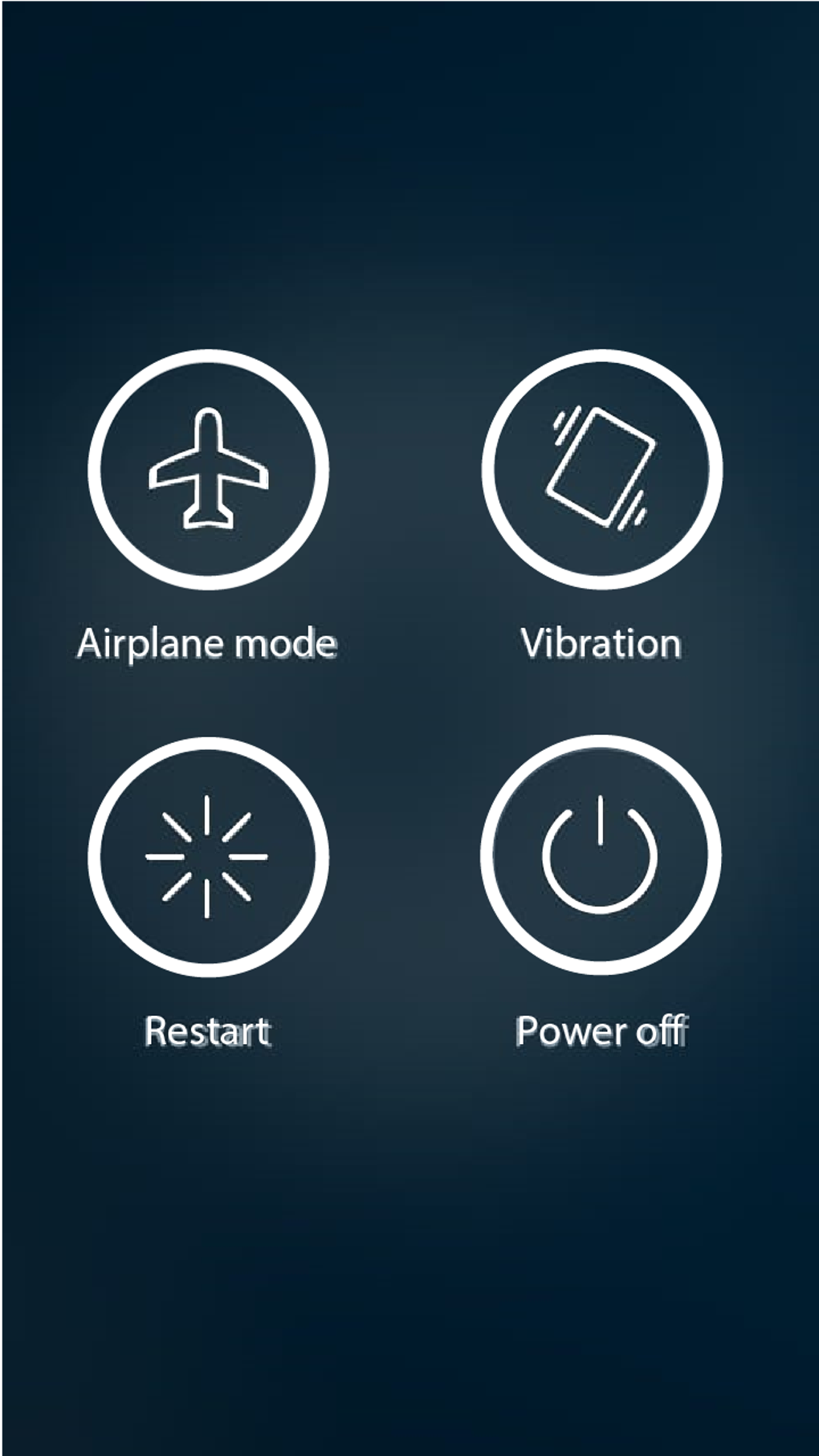Enable Airplane mode
The width and height of the screenshot is (819, 1456).
tap(208, 469)
